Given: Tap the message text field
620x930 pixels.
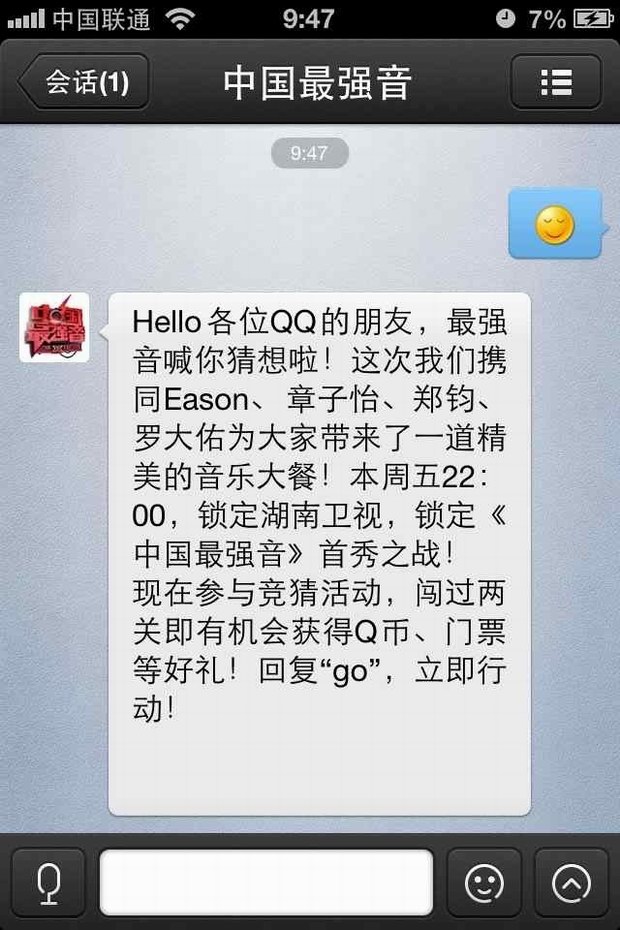Looking at the screenshot, I should tap(266, 882).
